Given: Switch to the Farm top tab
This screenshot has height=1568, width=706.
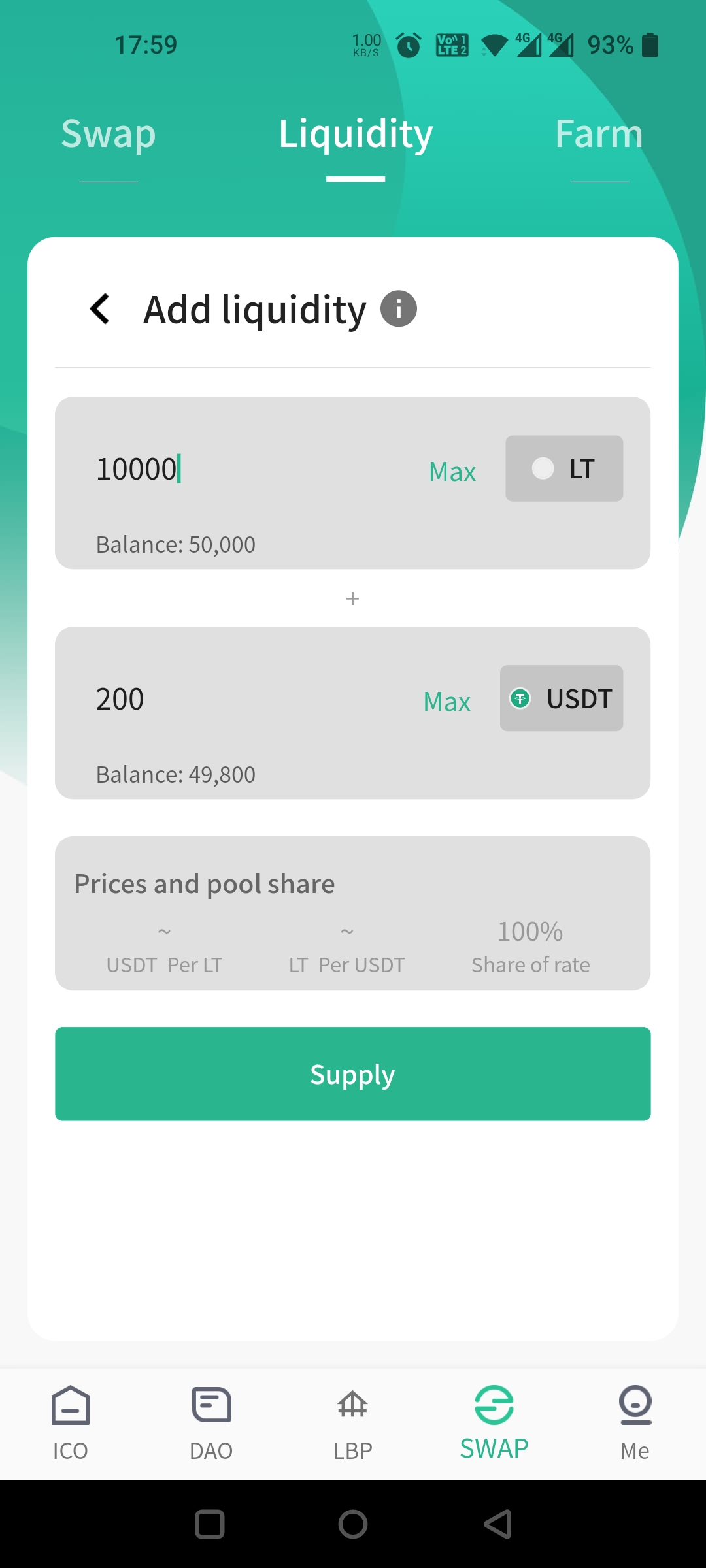Looking at the screenshot, I should click(599, 134).
